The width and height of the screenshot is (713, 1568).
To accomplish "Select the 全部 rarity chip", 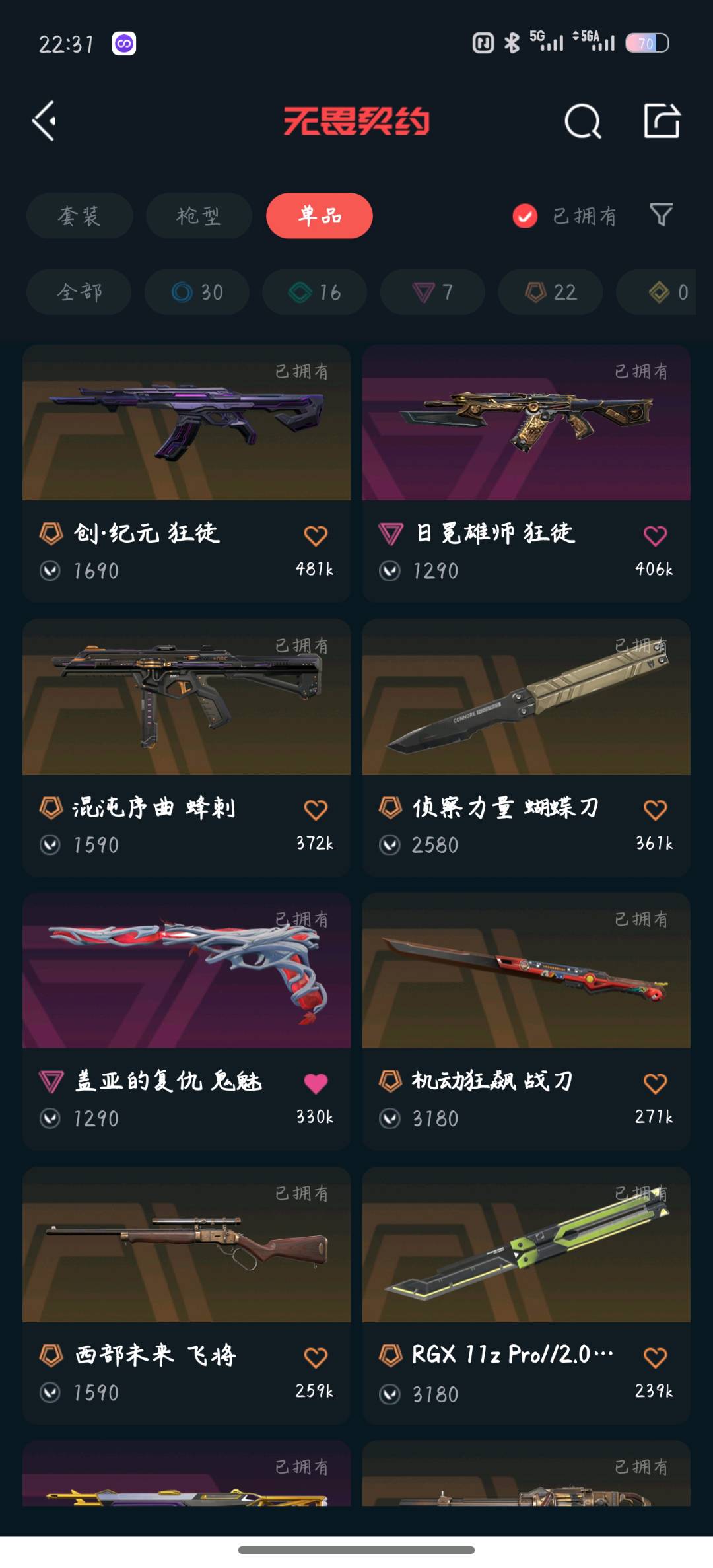I will click(x=79, y=292).
